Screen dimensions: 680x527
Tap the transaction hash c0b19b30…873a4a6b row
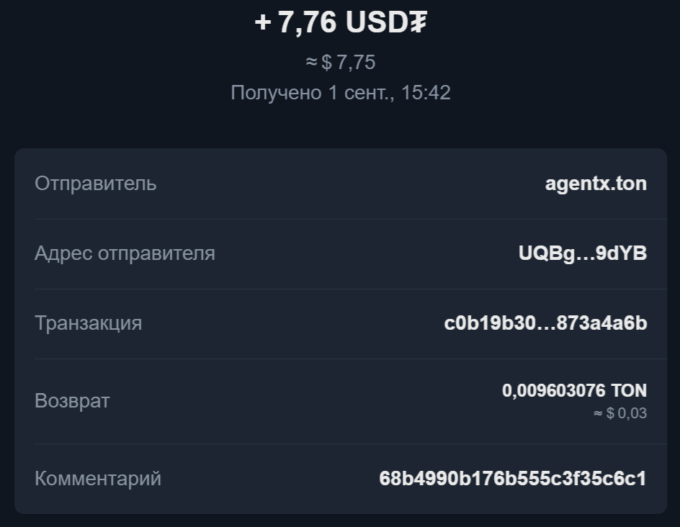tap(545, 323)
